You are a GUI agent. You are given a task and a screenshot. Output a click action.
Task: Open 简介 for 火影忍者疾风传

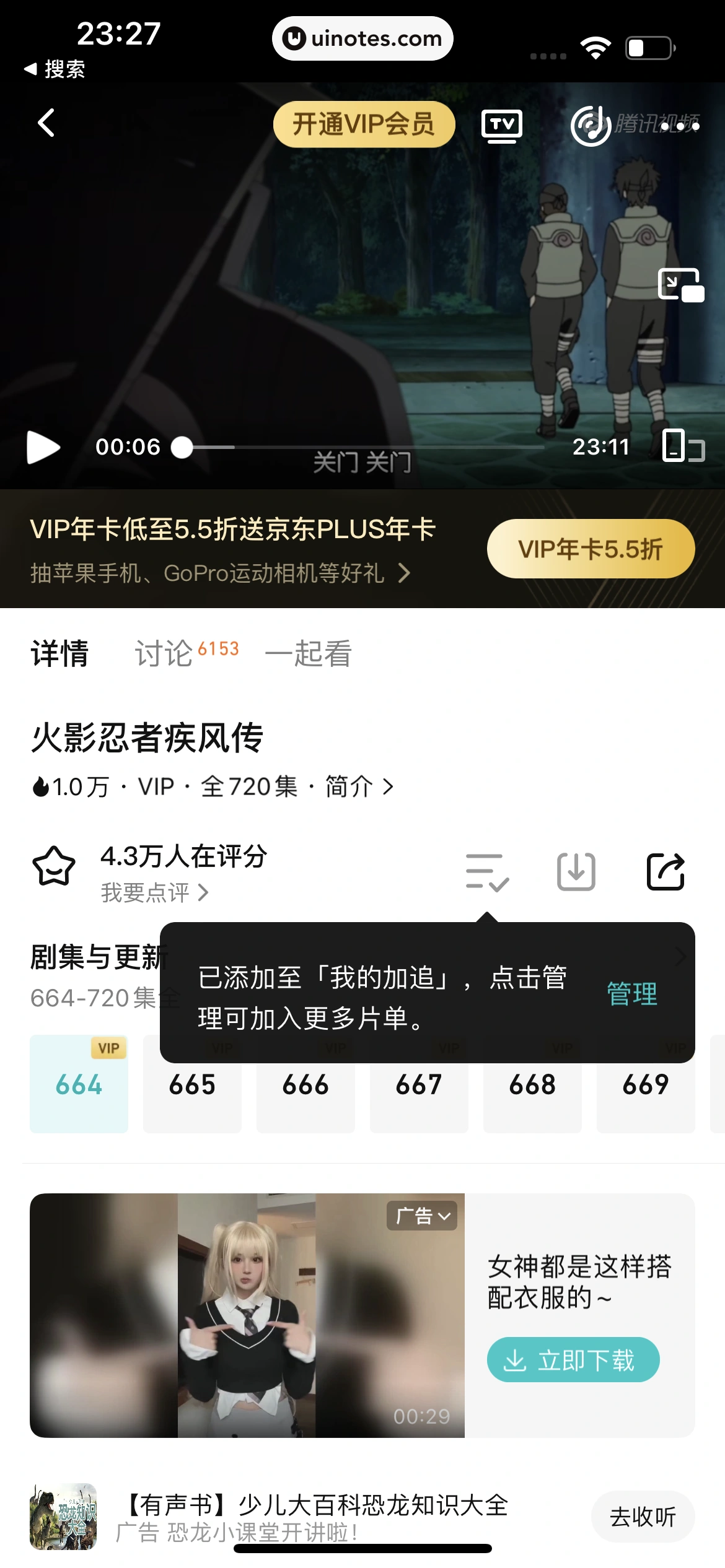point(359,786)
